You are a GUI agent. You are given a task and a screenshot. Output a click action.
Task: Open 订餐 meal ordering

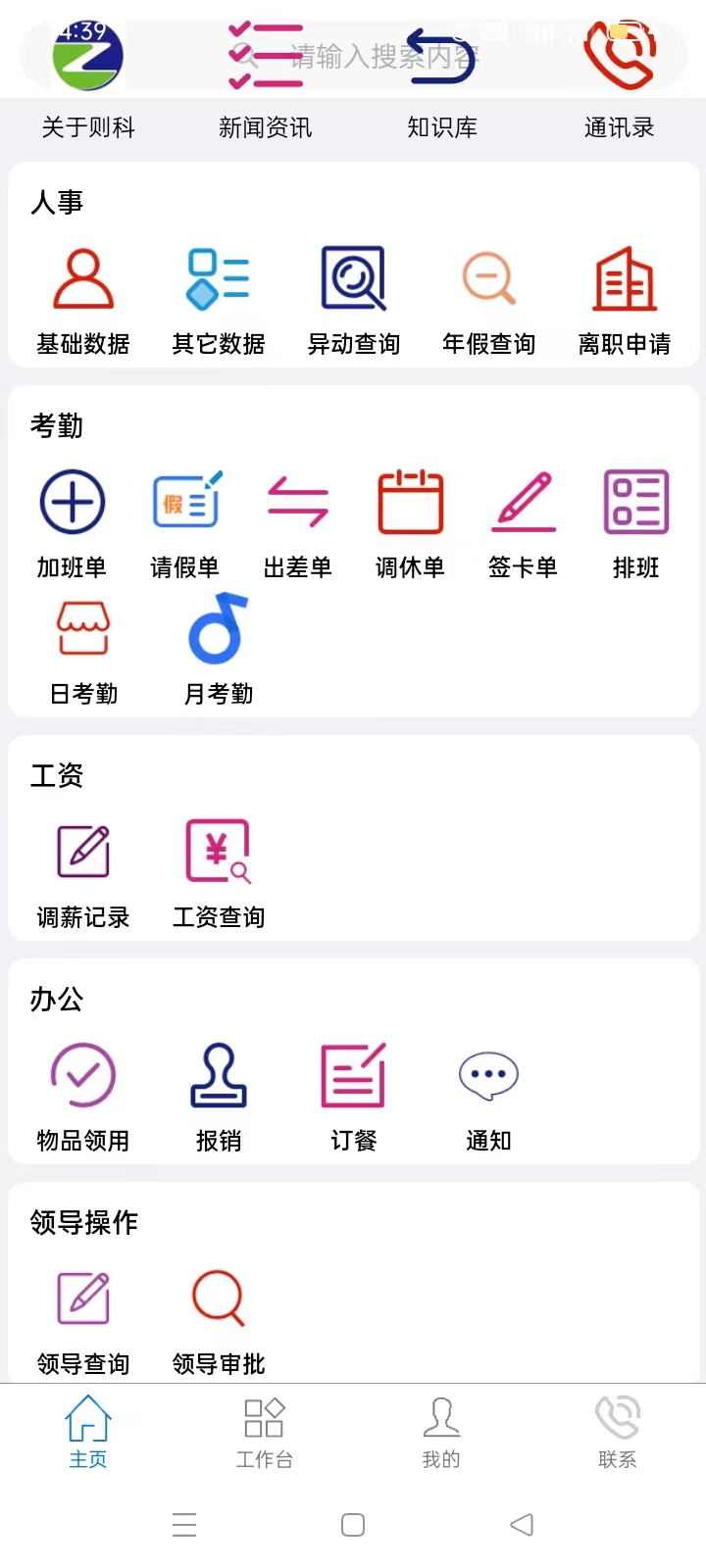(x=354, y=1098)
